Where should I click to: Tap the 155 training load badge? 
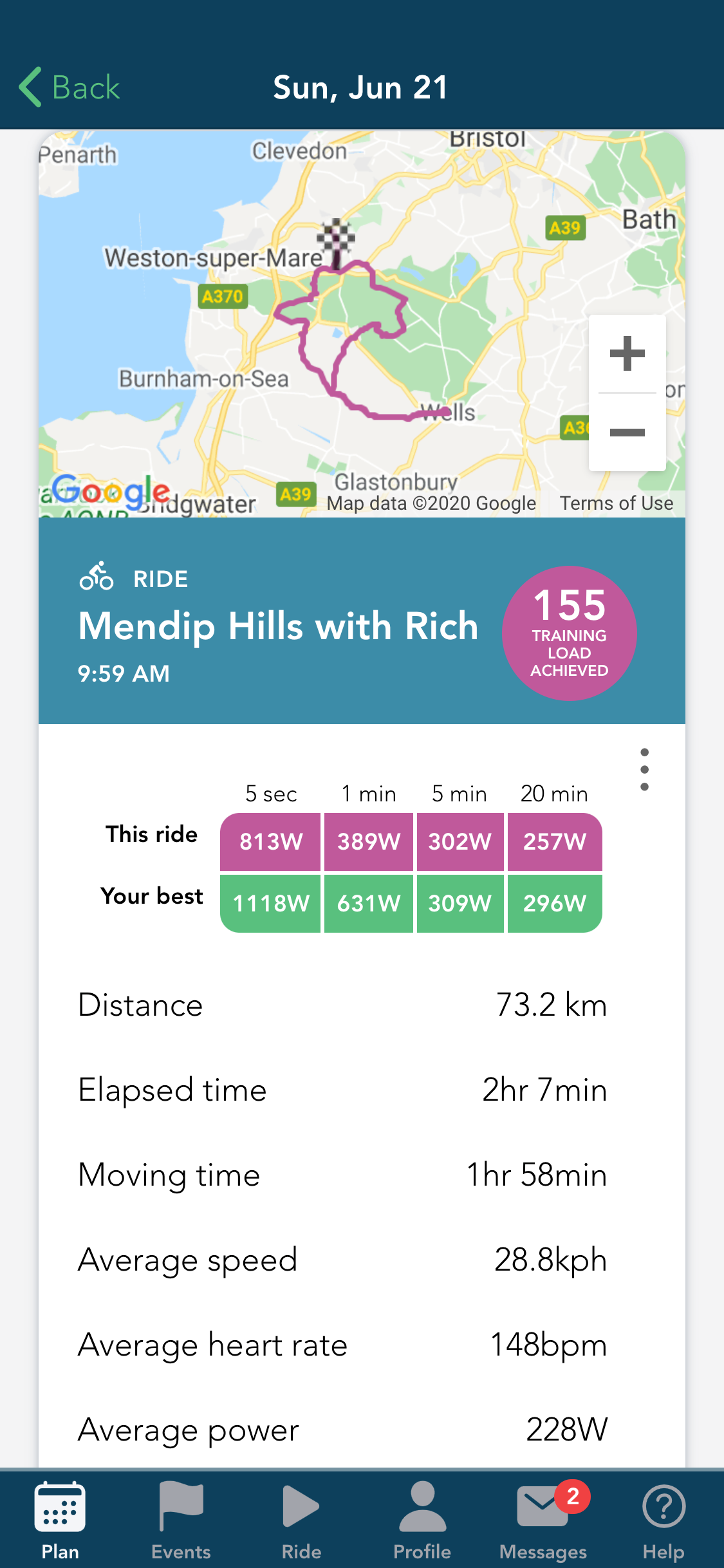(x=569, y=634)
